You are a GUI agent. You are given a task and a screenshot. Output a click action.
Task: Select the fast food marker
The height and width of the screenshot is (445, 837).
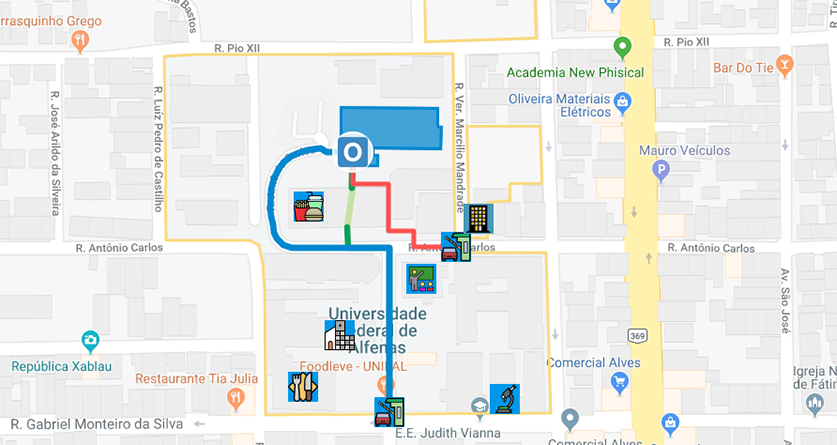point(309,206)
